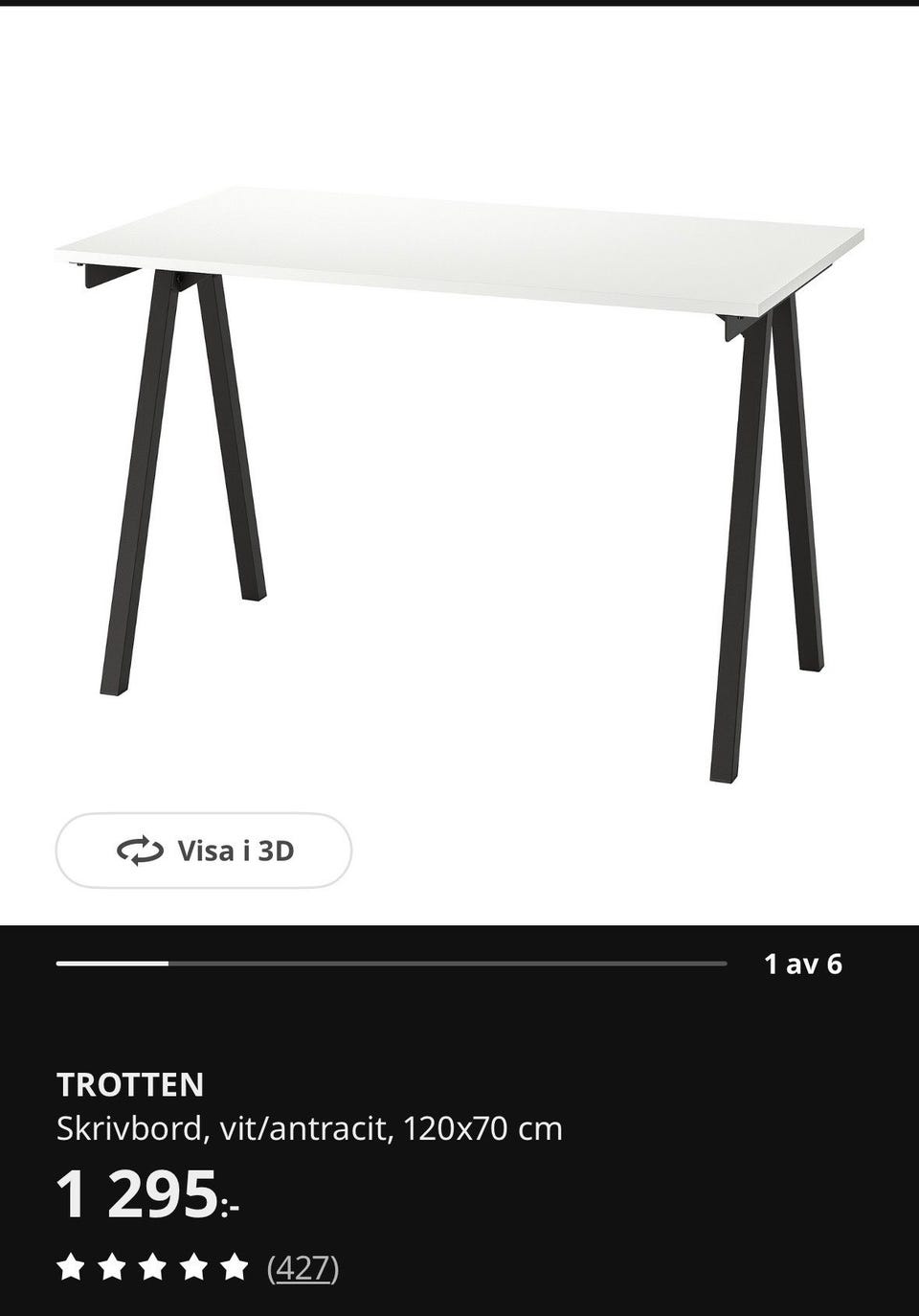Tap the TROTTEN product name

[130, 1086]
